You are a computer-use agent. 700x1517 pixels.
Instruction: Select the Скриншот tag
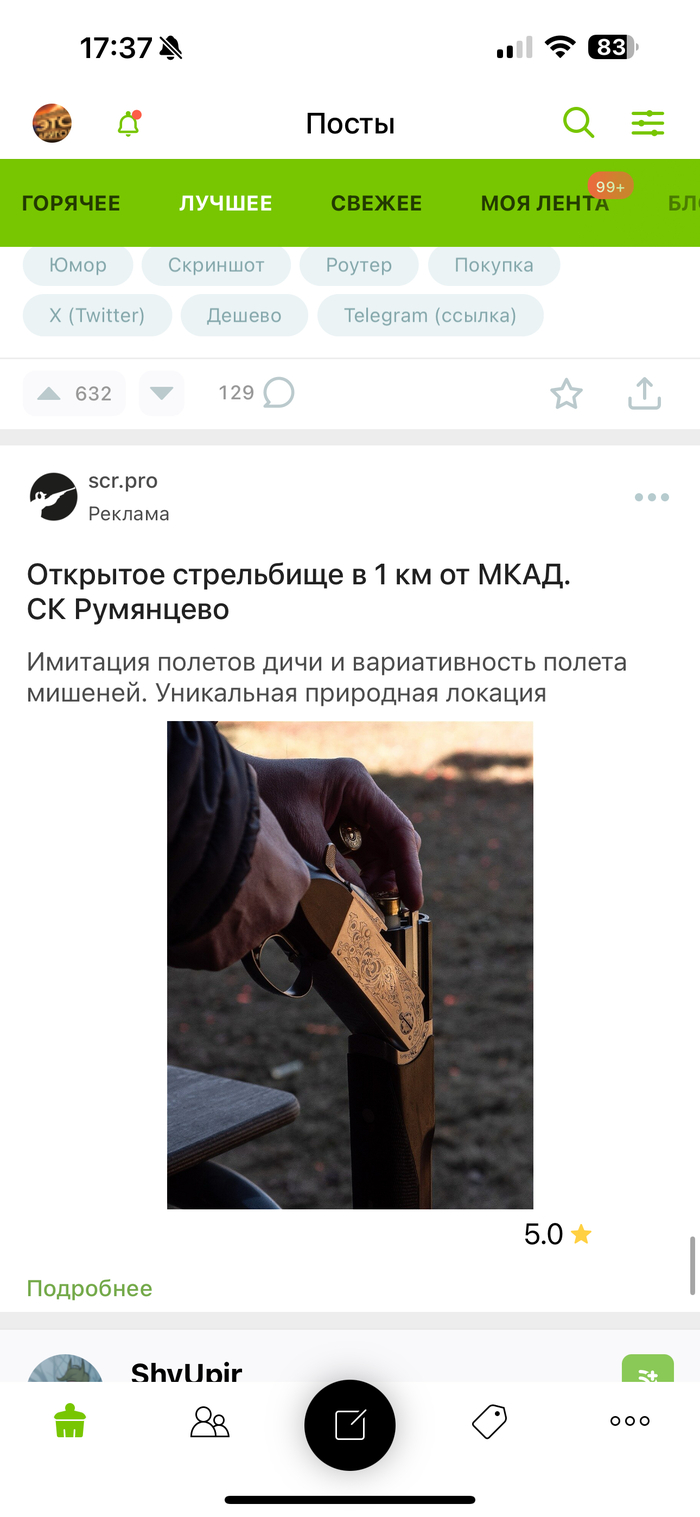click(216, 265)
